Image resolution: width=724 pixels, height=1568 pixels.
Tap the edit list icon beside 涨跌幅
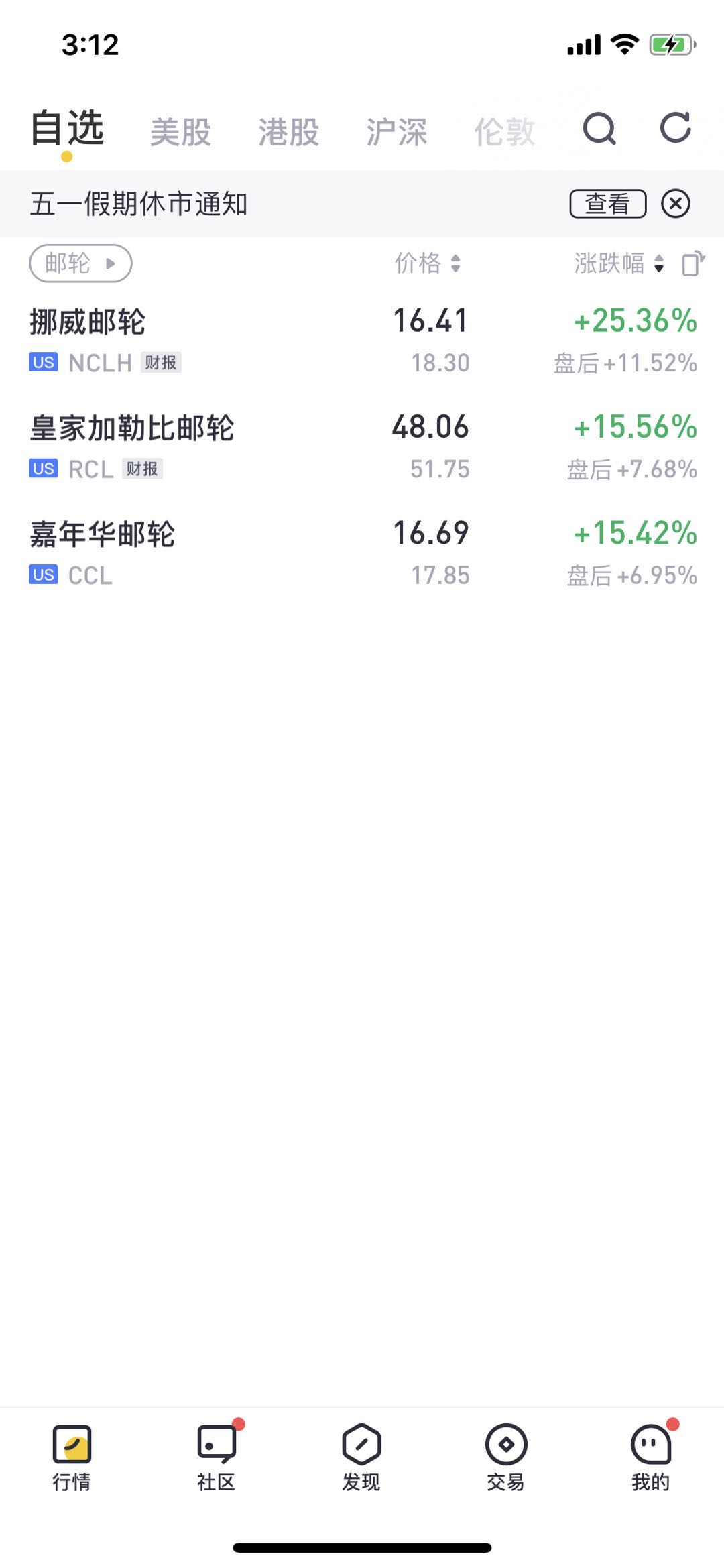[693, 263]
